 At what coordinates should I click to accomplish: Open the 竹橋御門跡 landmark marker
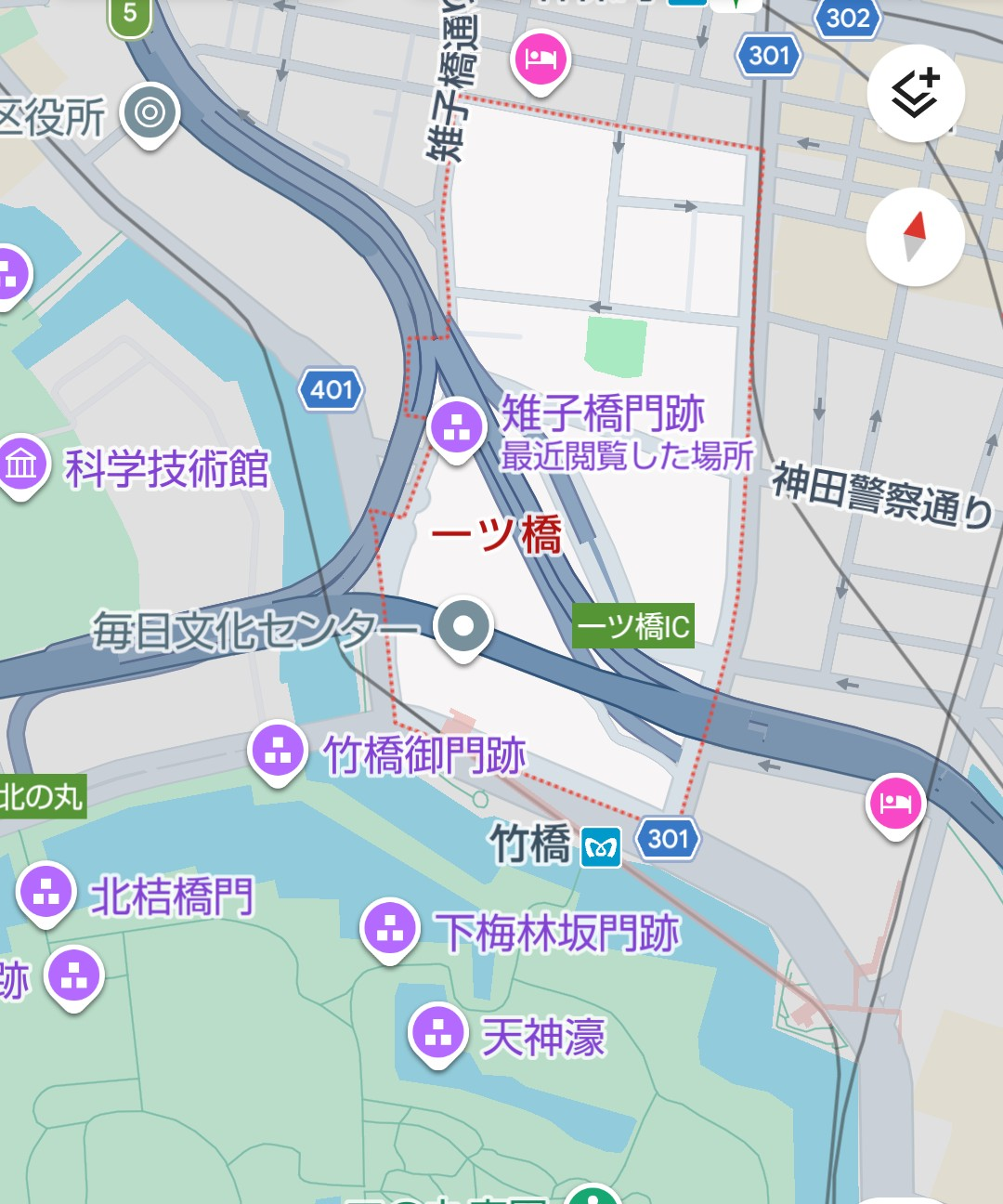[x=277, y=750]
